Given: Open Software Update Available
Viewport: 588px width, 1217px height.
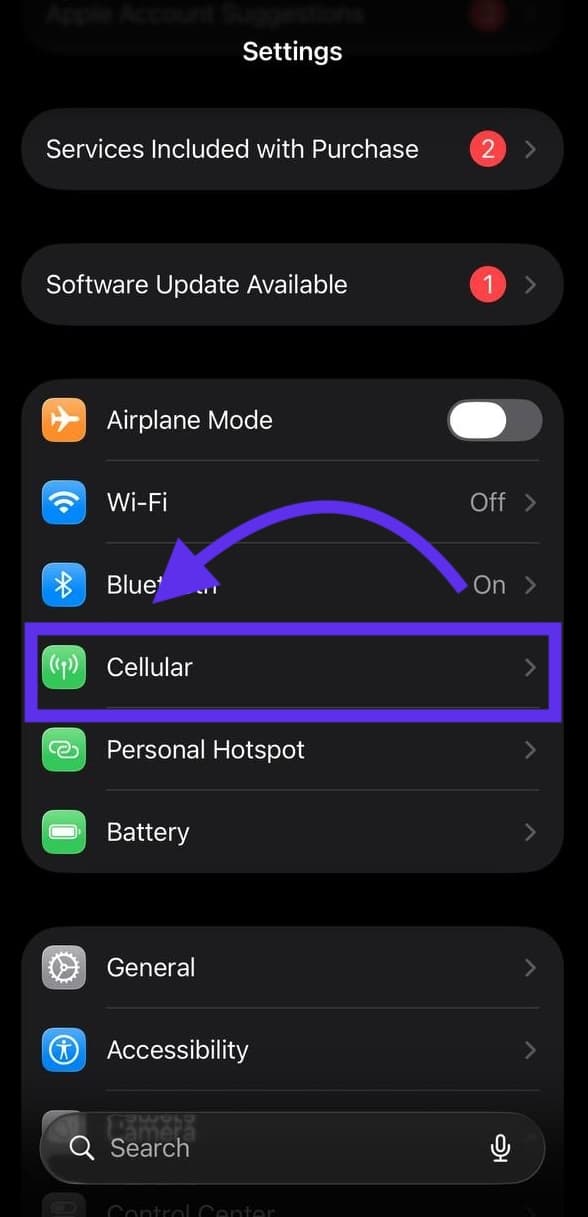Looking at the screenshot, I should [x=292, y=284].
